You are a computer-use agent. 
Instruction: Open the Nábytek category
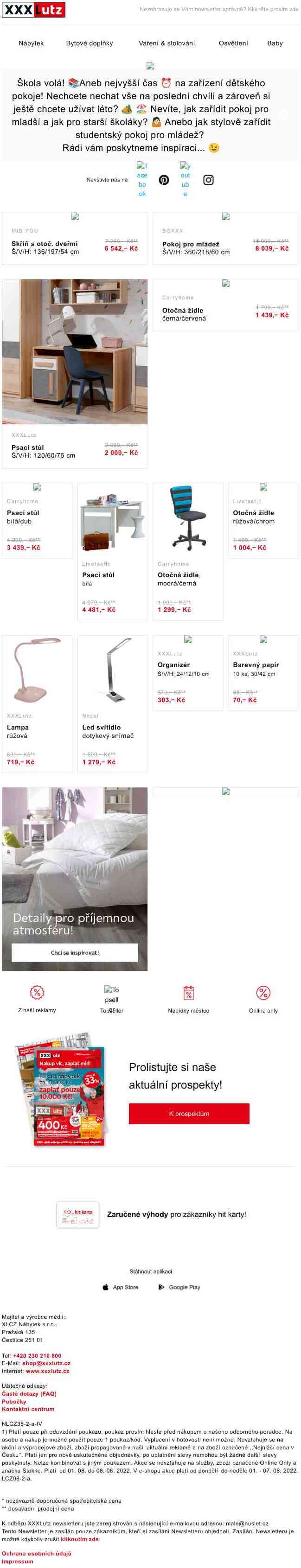(31, 43)
